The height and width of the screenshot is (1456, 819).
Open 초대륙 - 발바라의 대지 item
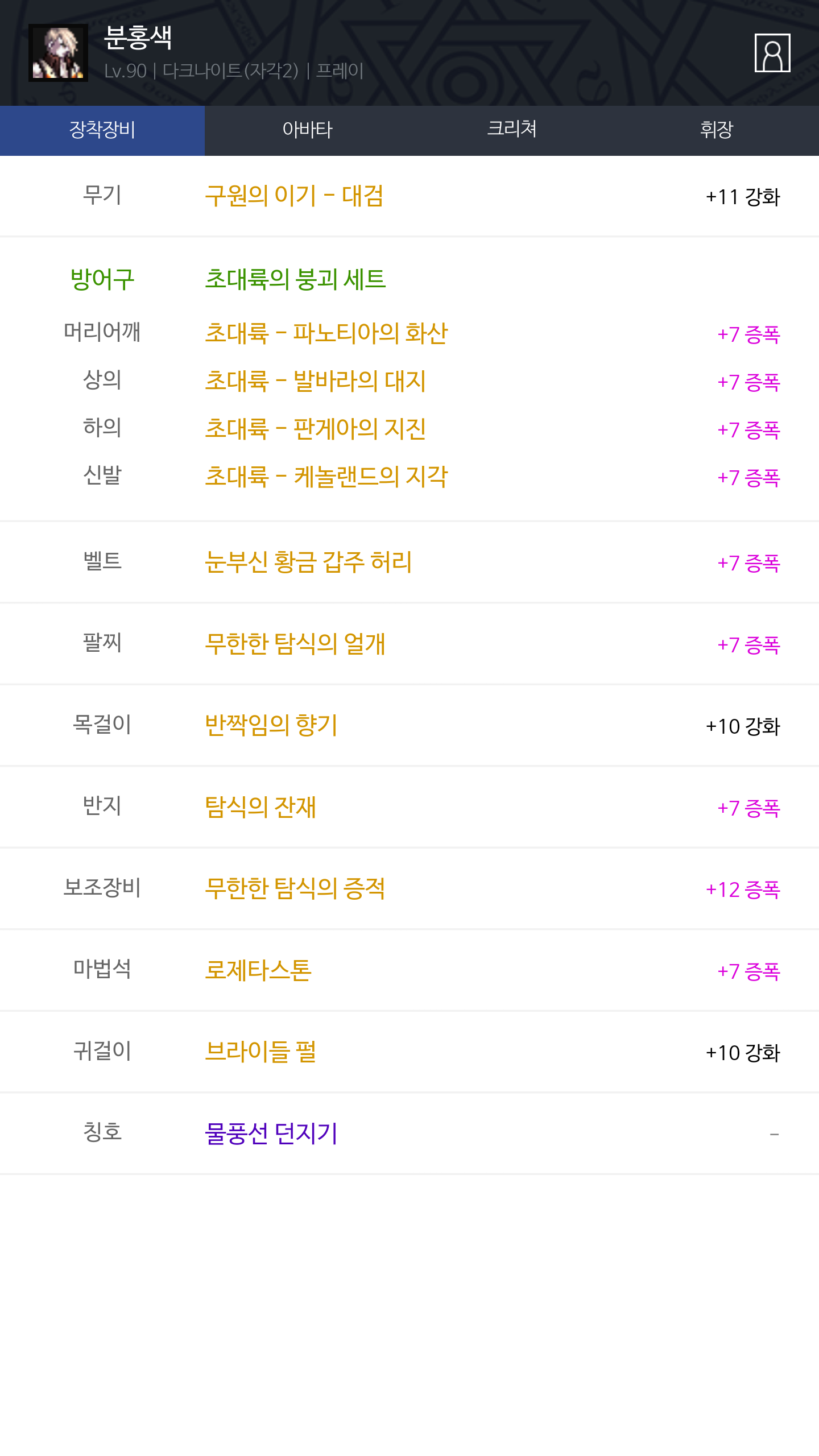pos(315,381)
